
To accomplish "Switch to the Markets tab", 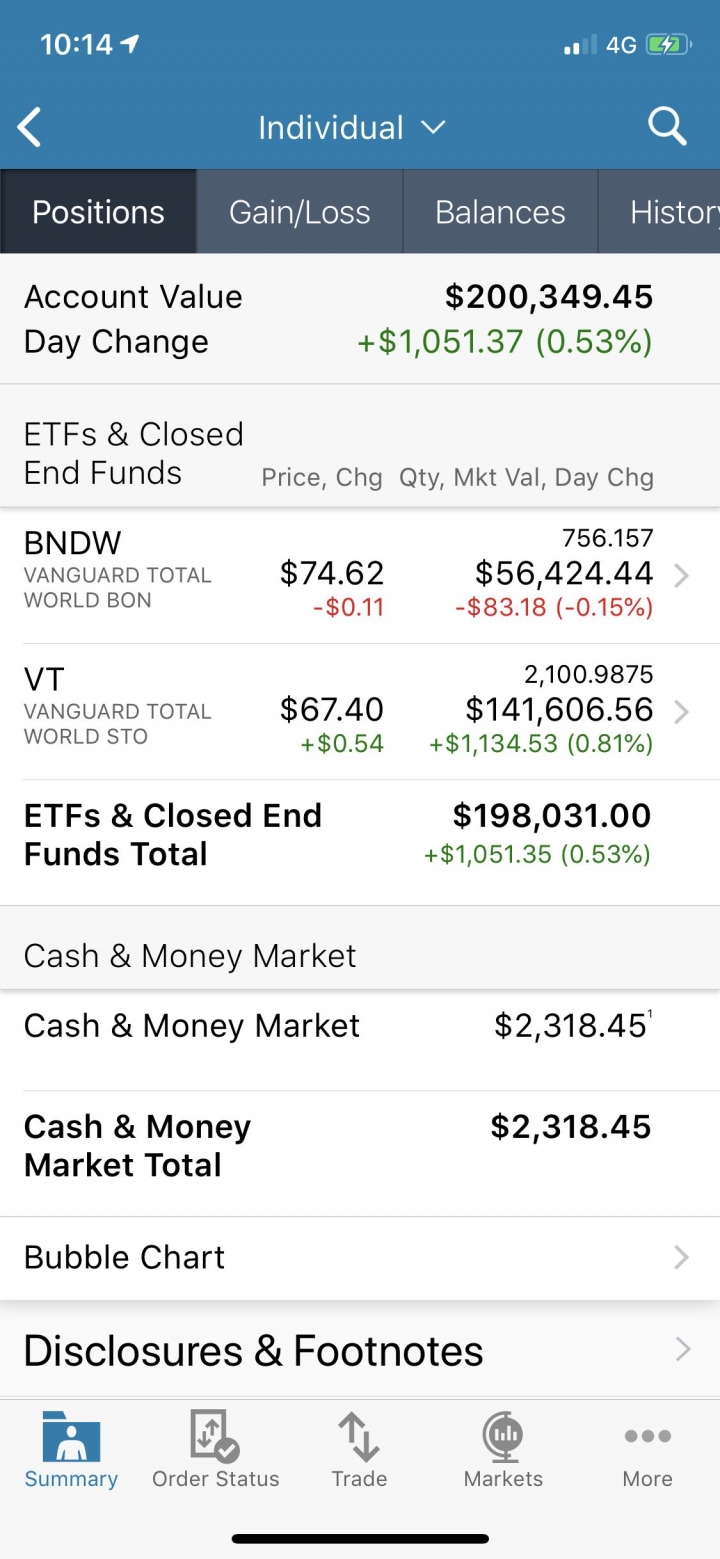I will (x=503, y=1450).
